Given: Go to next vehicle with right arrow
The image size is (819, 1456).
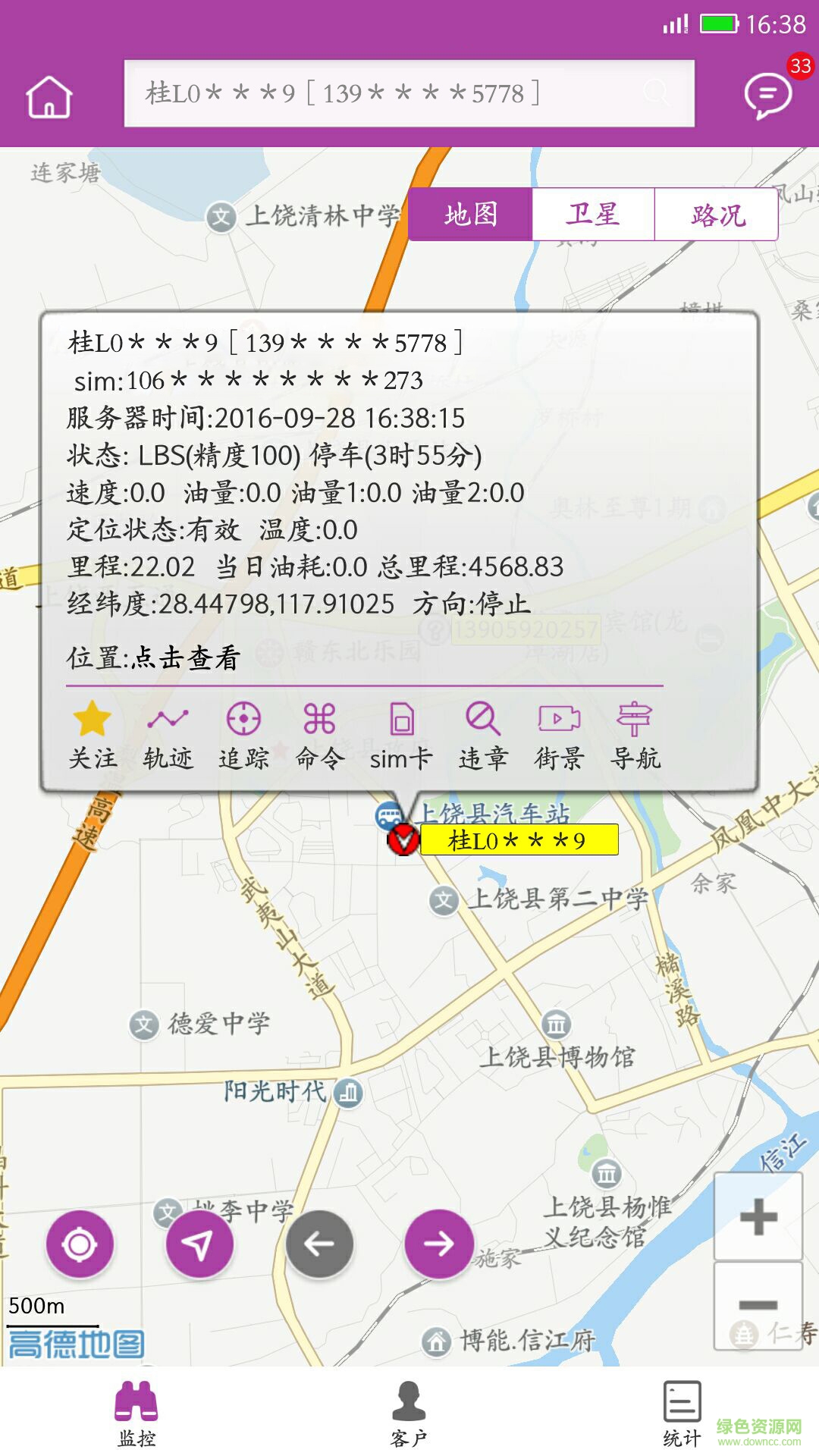Looking at the screenshot, I should coord(439,1244).
